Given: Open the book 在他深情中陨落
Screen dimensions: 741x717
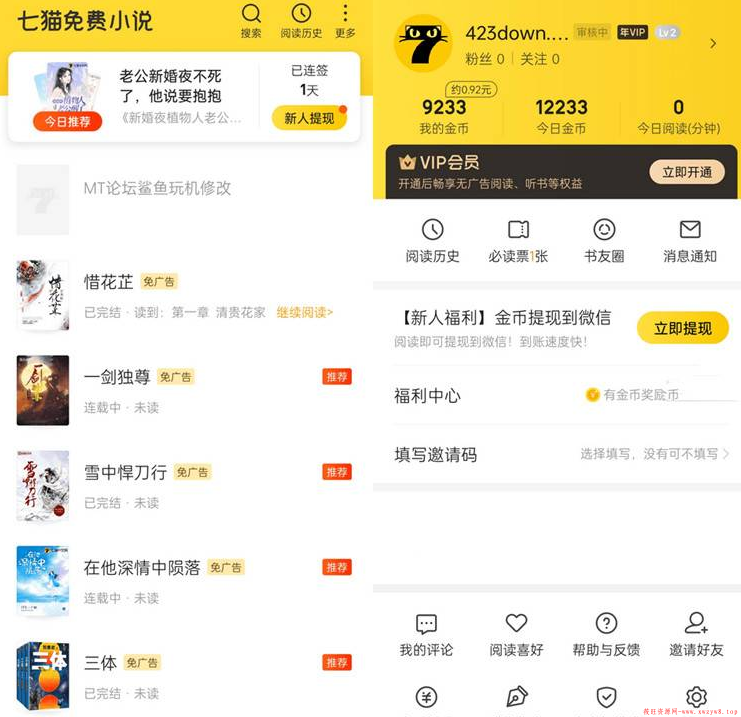Looking at the screenshot, I should [143, 567].
